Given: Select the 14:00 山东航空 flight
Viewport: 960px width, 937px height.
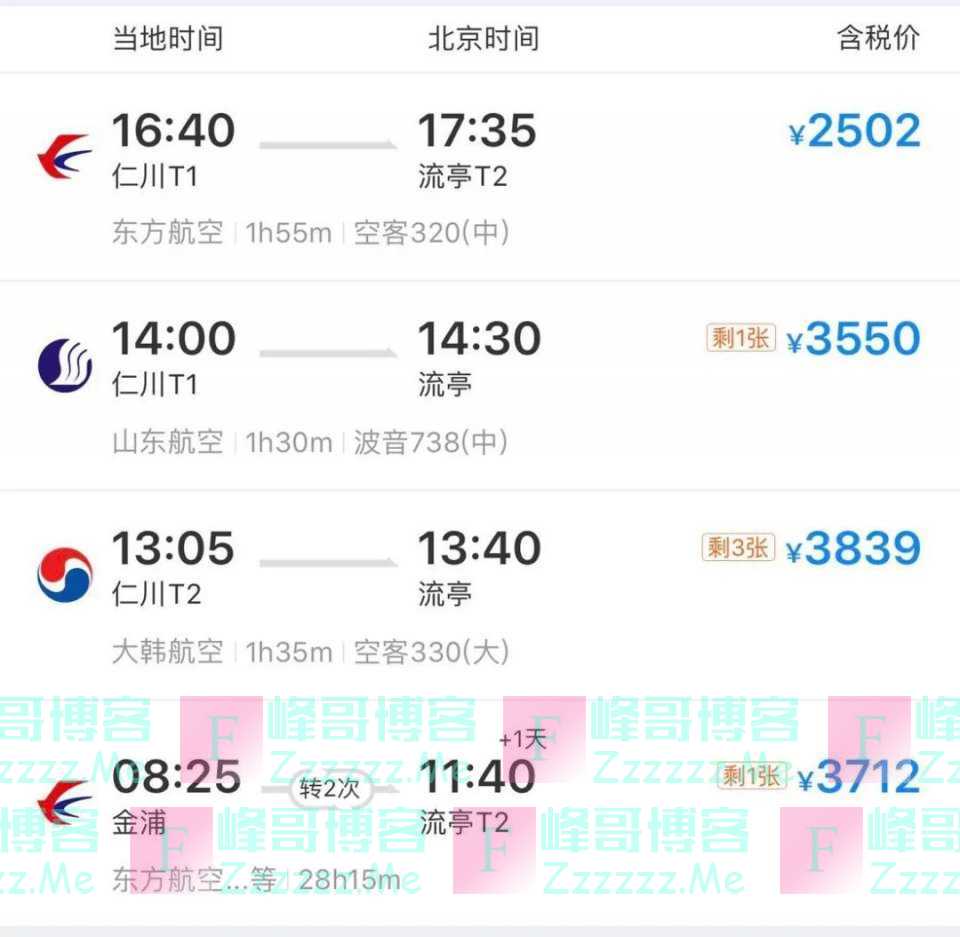Looking at the screenshot, I should (x=480, y=385).
